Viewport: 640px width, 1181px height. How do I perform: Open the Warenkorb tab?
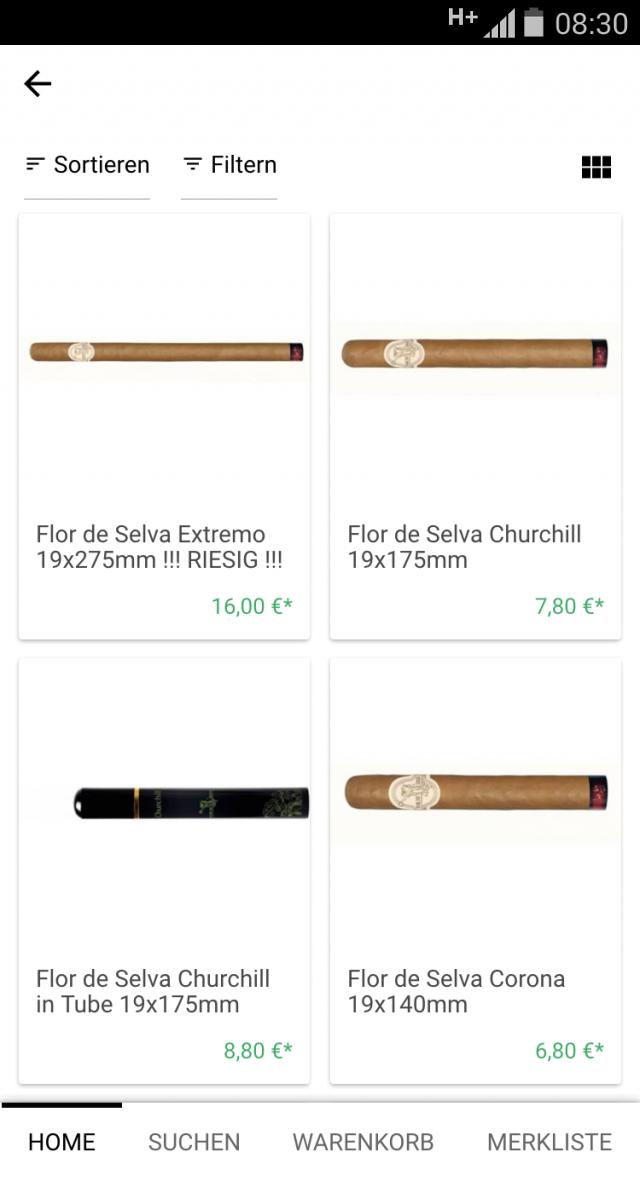click(363, 1142)
